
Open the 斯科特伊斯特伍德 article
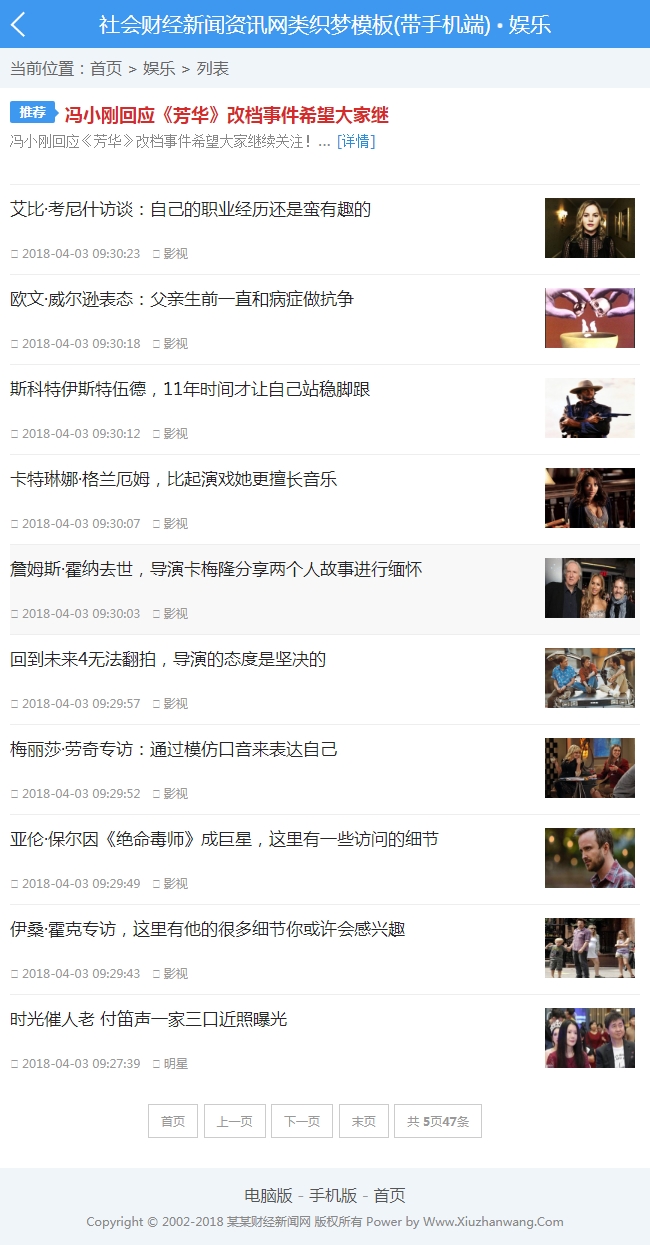(x=190, y=389)
